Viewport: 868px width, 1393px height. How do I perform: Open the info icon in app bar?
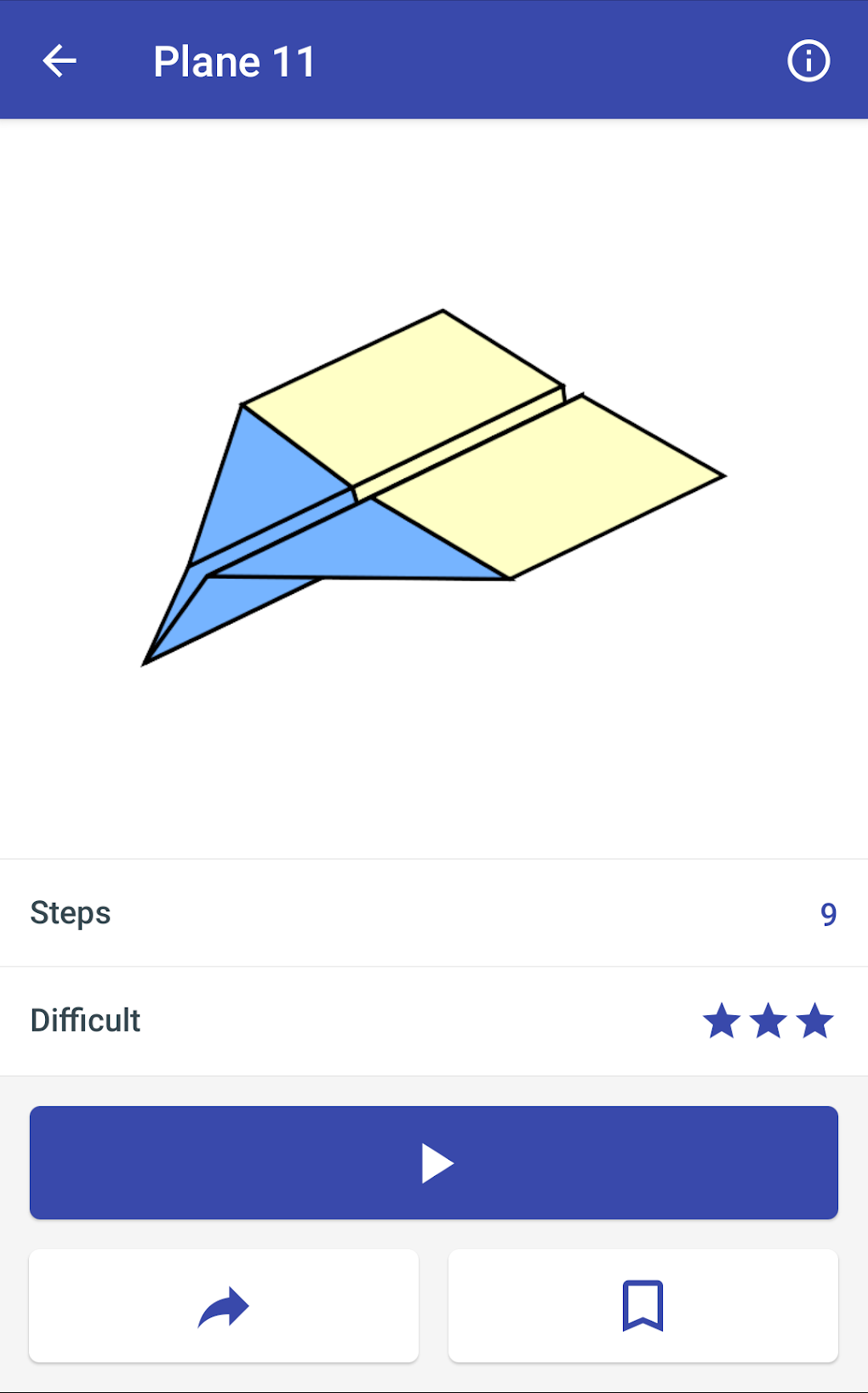click(808, 61)
